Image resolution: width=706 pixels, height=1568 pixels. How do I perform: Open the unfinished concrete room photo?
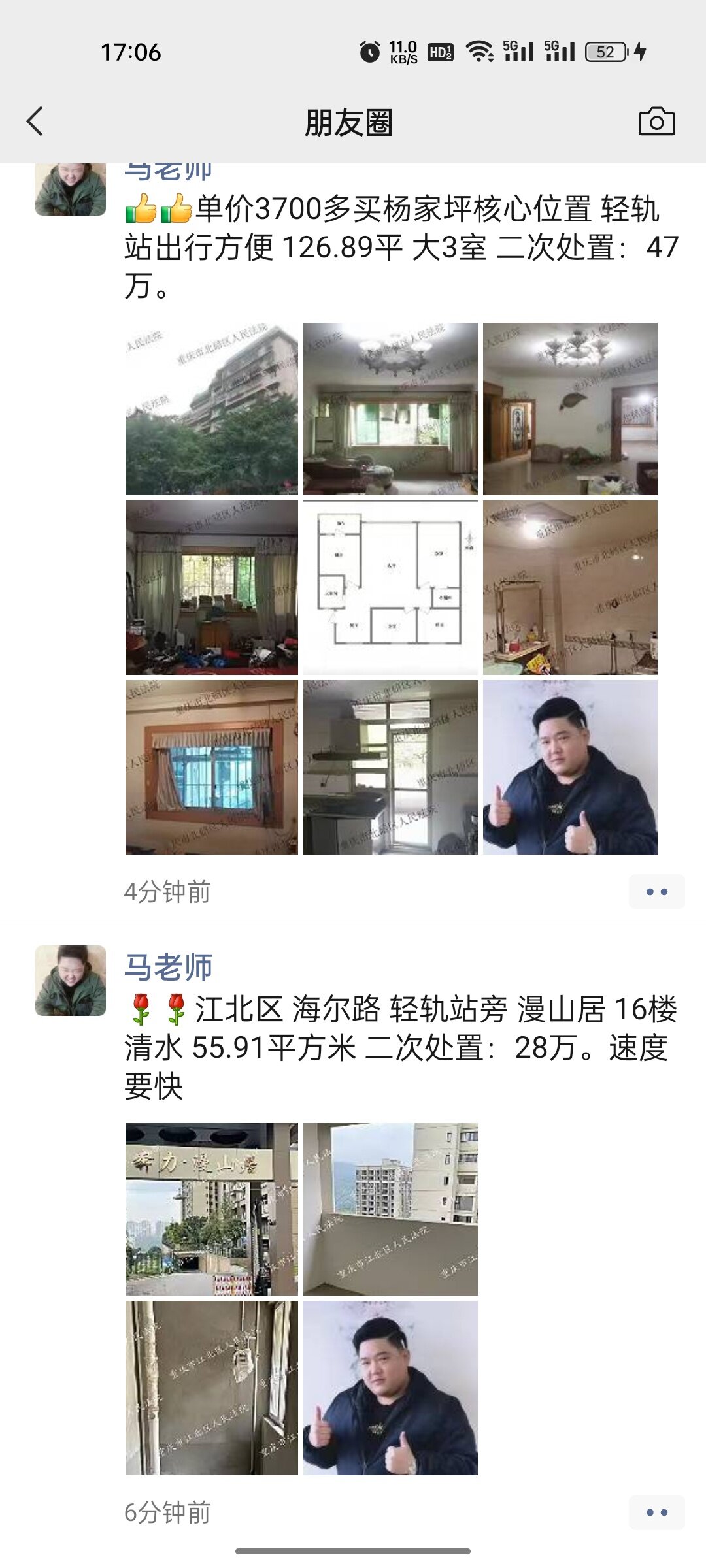point(212,1388)
